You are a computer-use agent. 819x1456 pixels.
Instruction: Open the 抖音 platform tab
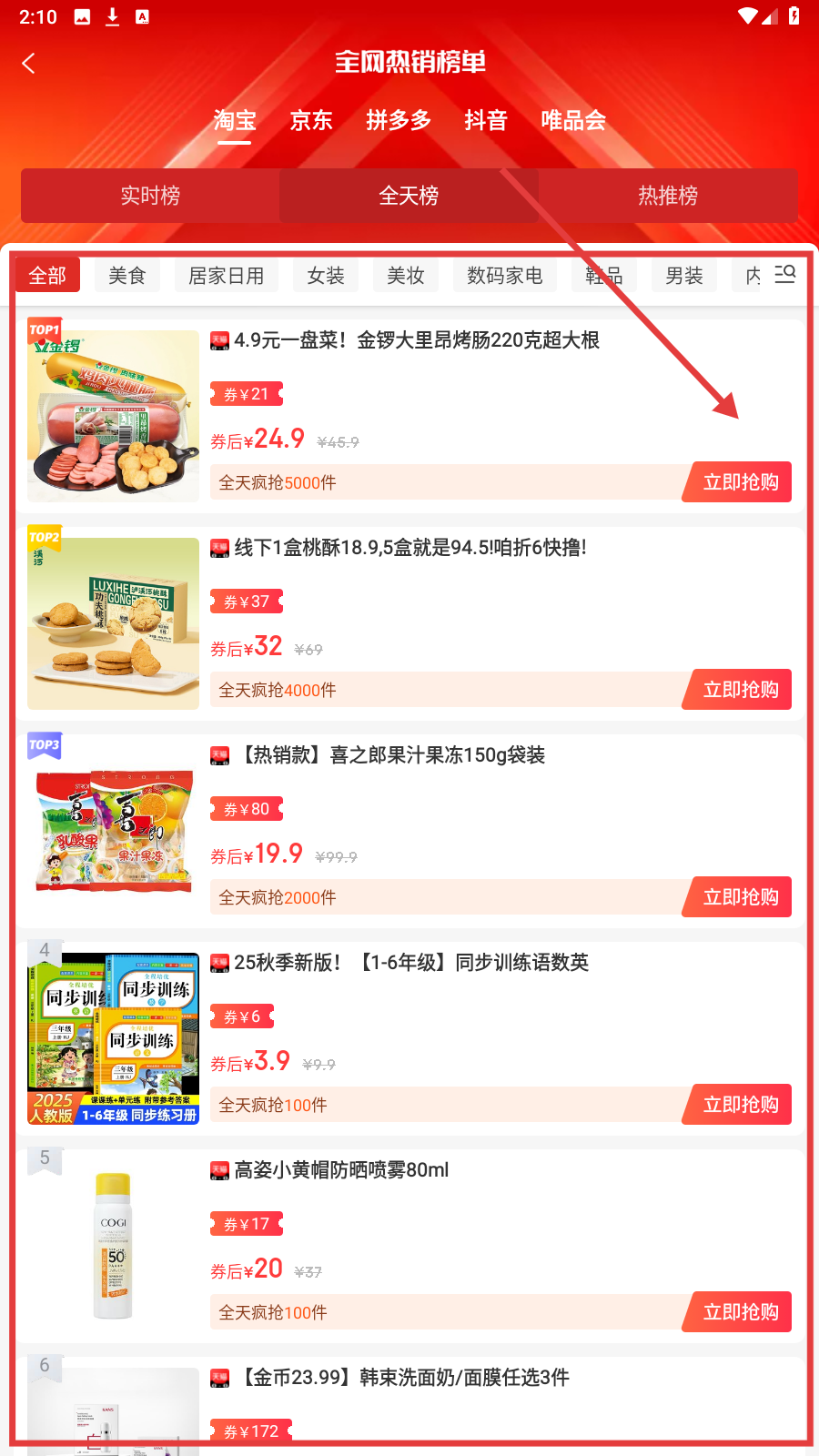486,120
